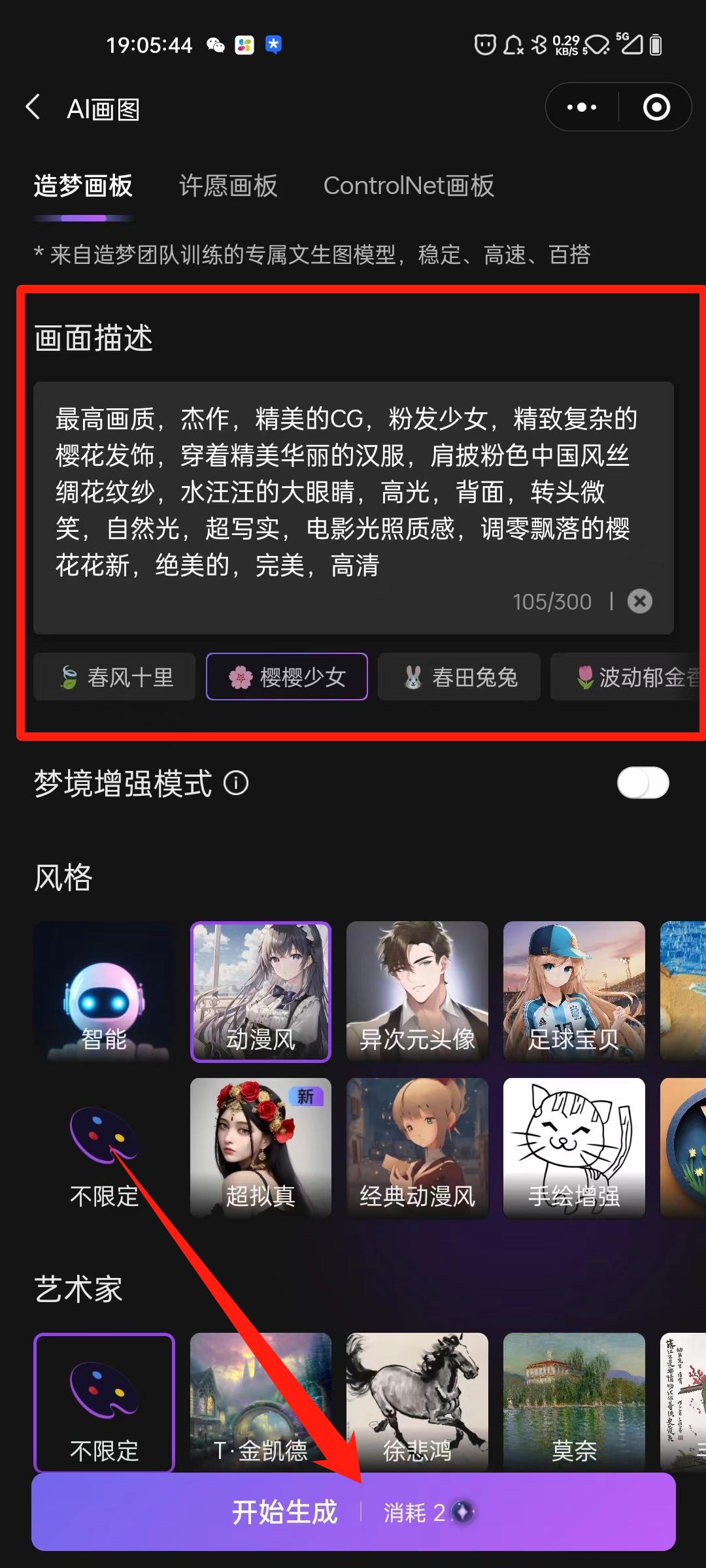Image resolution: width=706 pixels, height=1568 pixels.
Task: Clear the prompt text with the X button
Action: pos(639,601)
